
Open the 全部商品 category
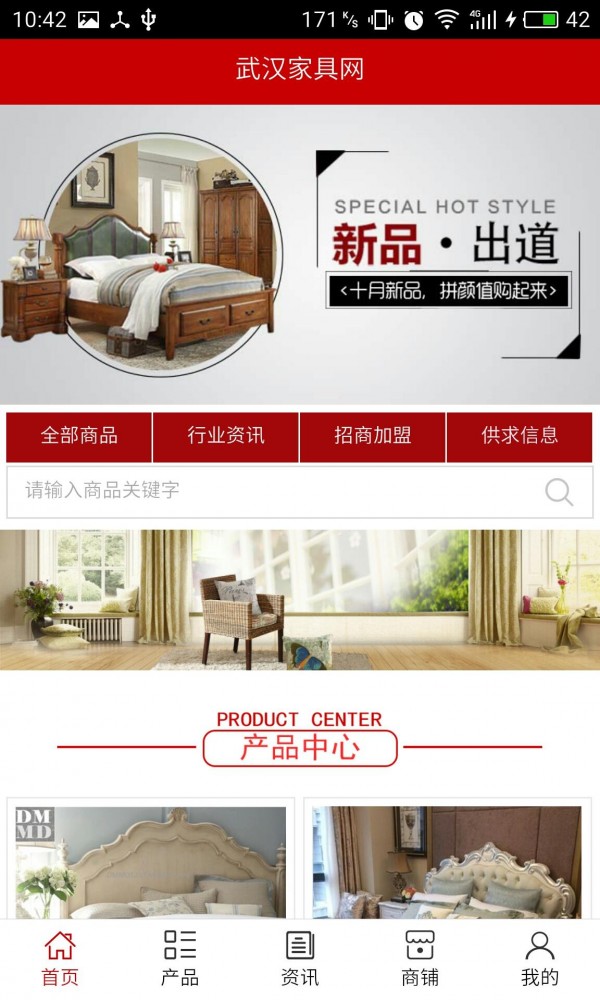click(79, 436)
